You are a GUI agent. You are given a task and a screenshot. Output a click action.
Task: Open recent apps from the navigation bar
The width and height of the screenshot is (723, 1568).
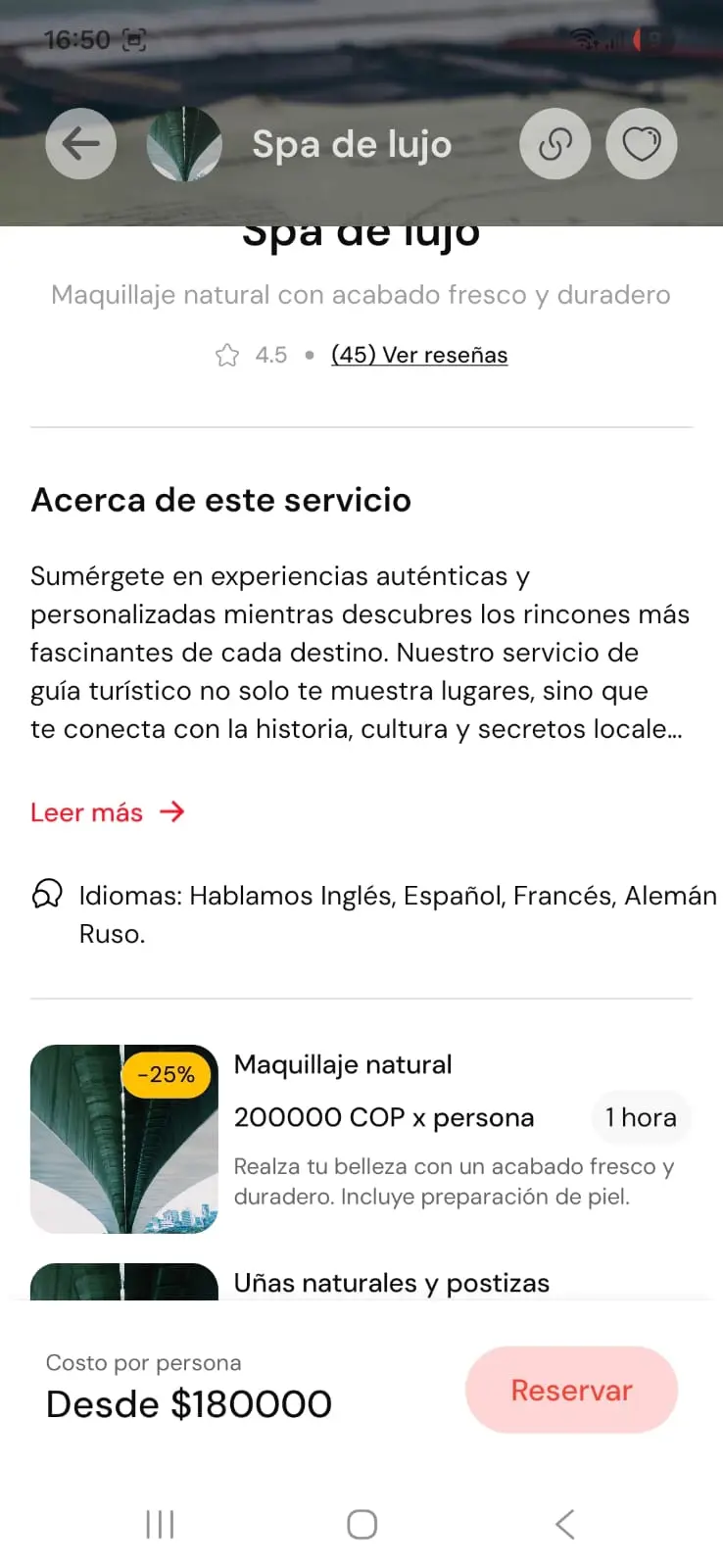[x=159, y=1524]
